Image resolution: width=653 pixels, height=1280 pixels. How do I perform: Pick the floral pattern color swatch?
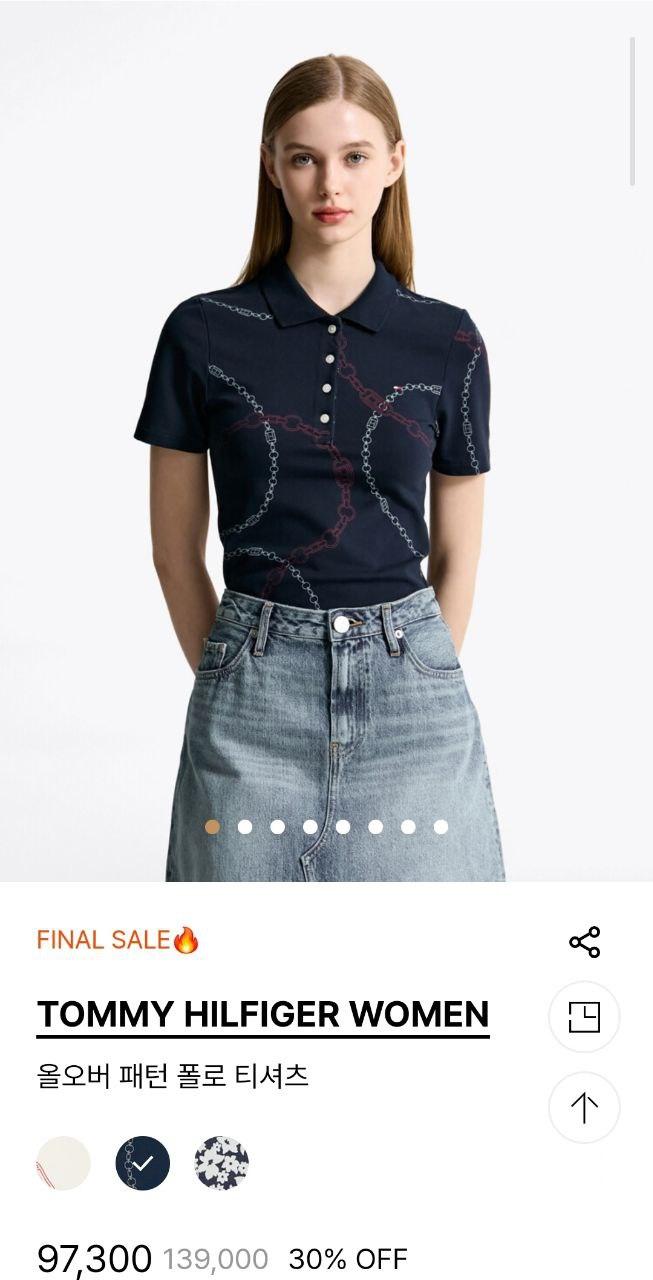pyautogui.click(x=222, y=1164)
